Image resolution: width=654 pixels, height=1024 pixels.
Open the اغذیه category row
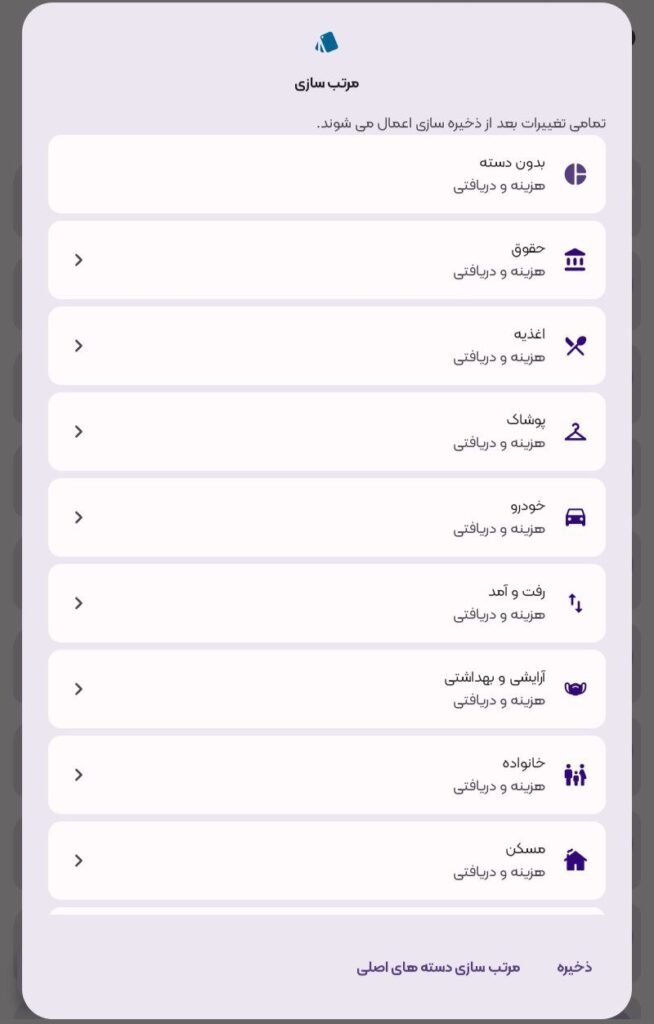327,346
